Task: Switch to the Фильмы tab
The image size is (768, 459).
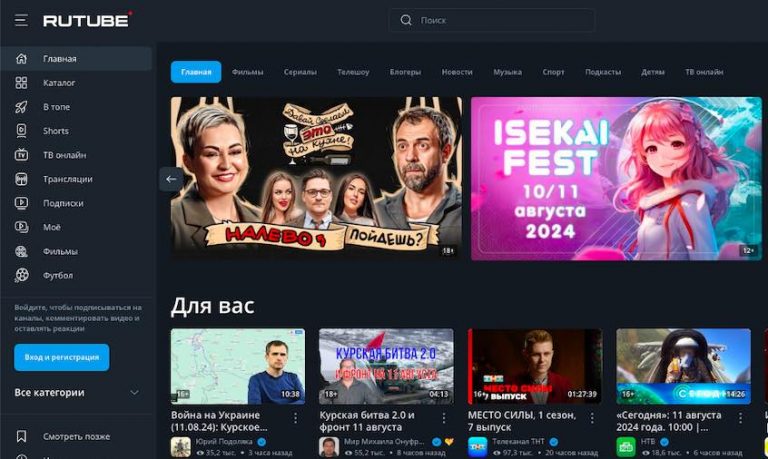Action: tap(248, 72)
